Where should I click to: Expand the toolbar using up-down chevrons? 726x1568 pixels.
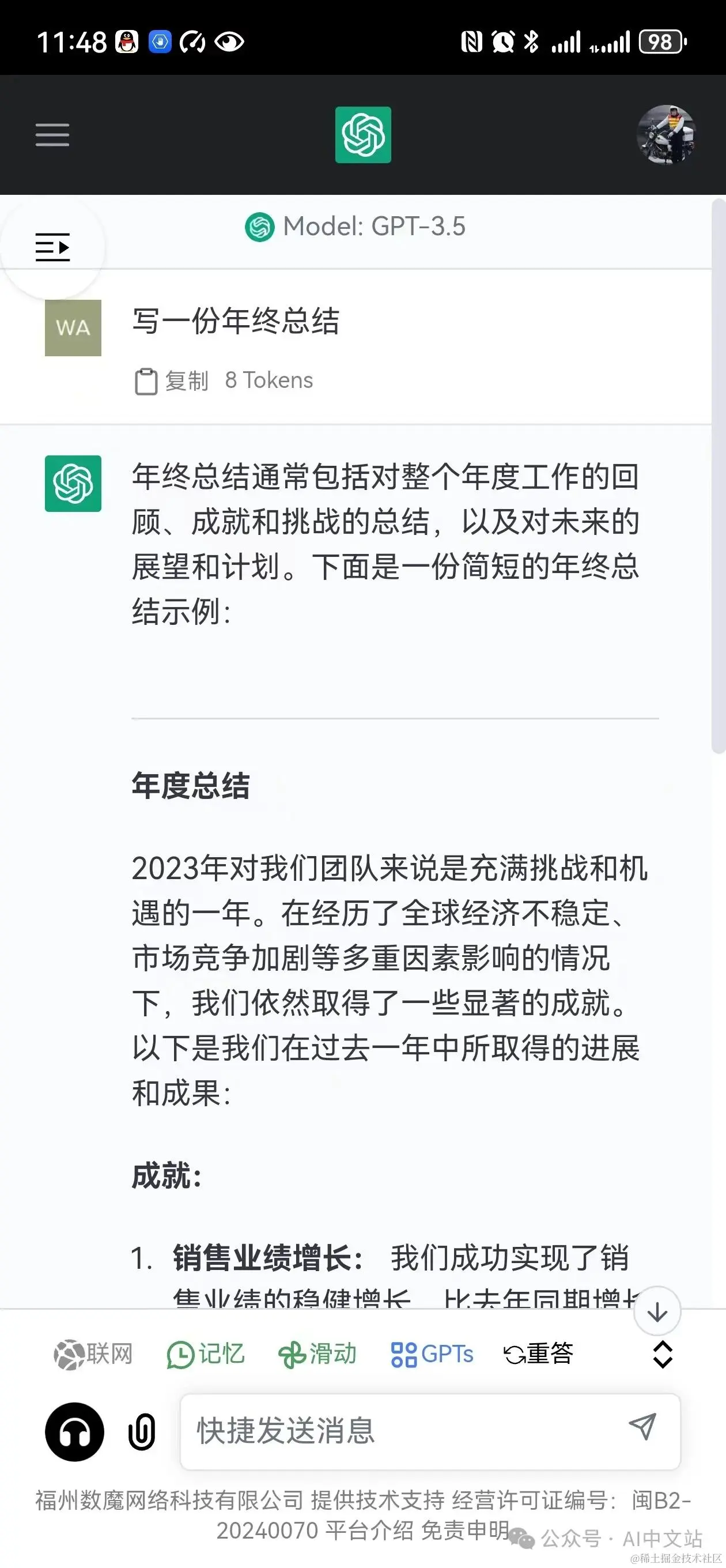(662, 1355)
